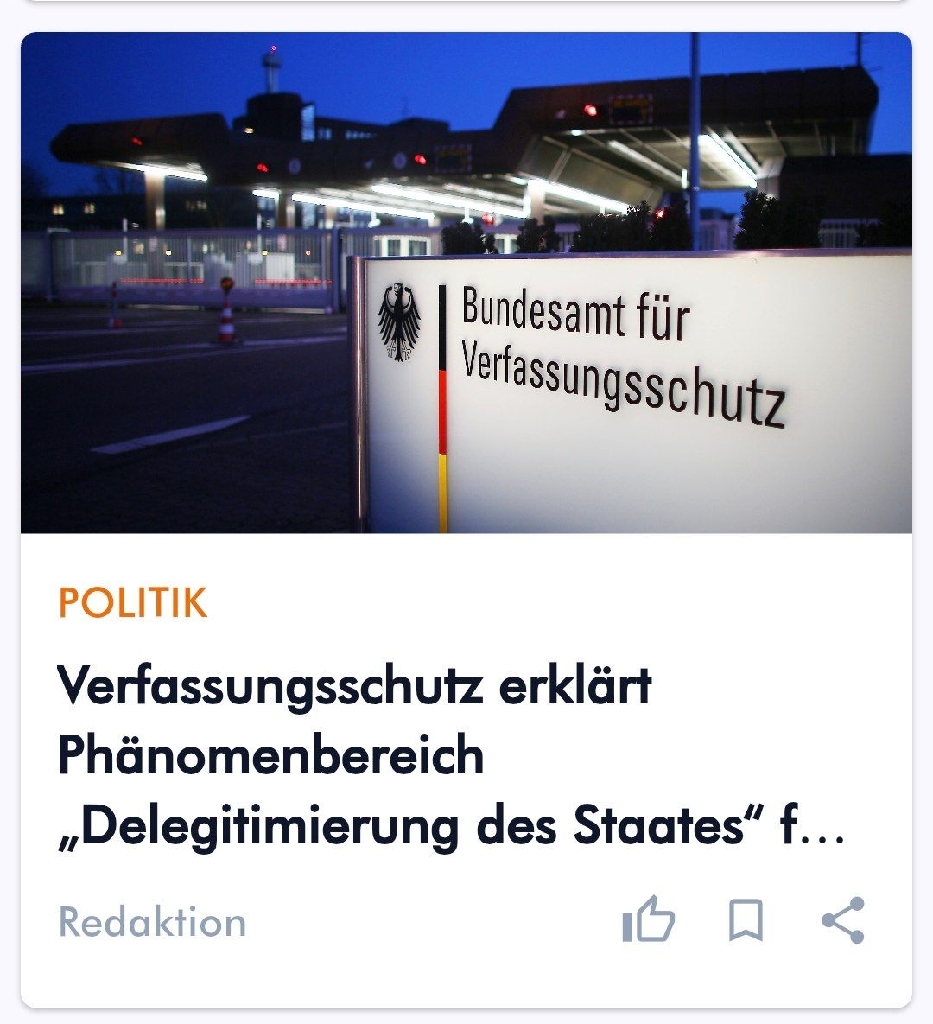Like the Verfassungsschutz article

pos(648,920)
